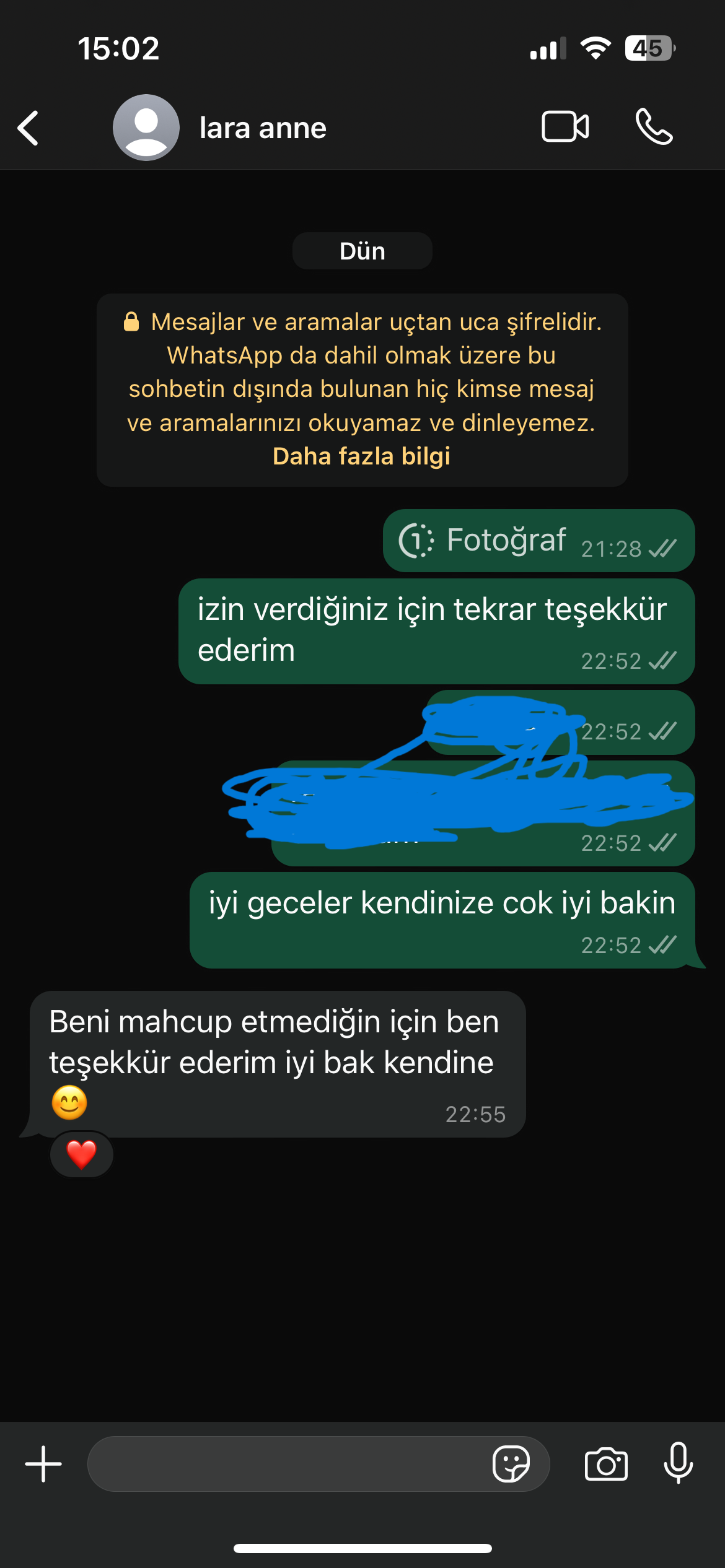This screenshot has height=1568, width=725.
Task: Open the Daha fazla bilgi encryption link
Action: tap(362, 456)
